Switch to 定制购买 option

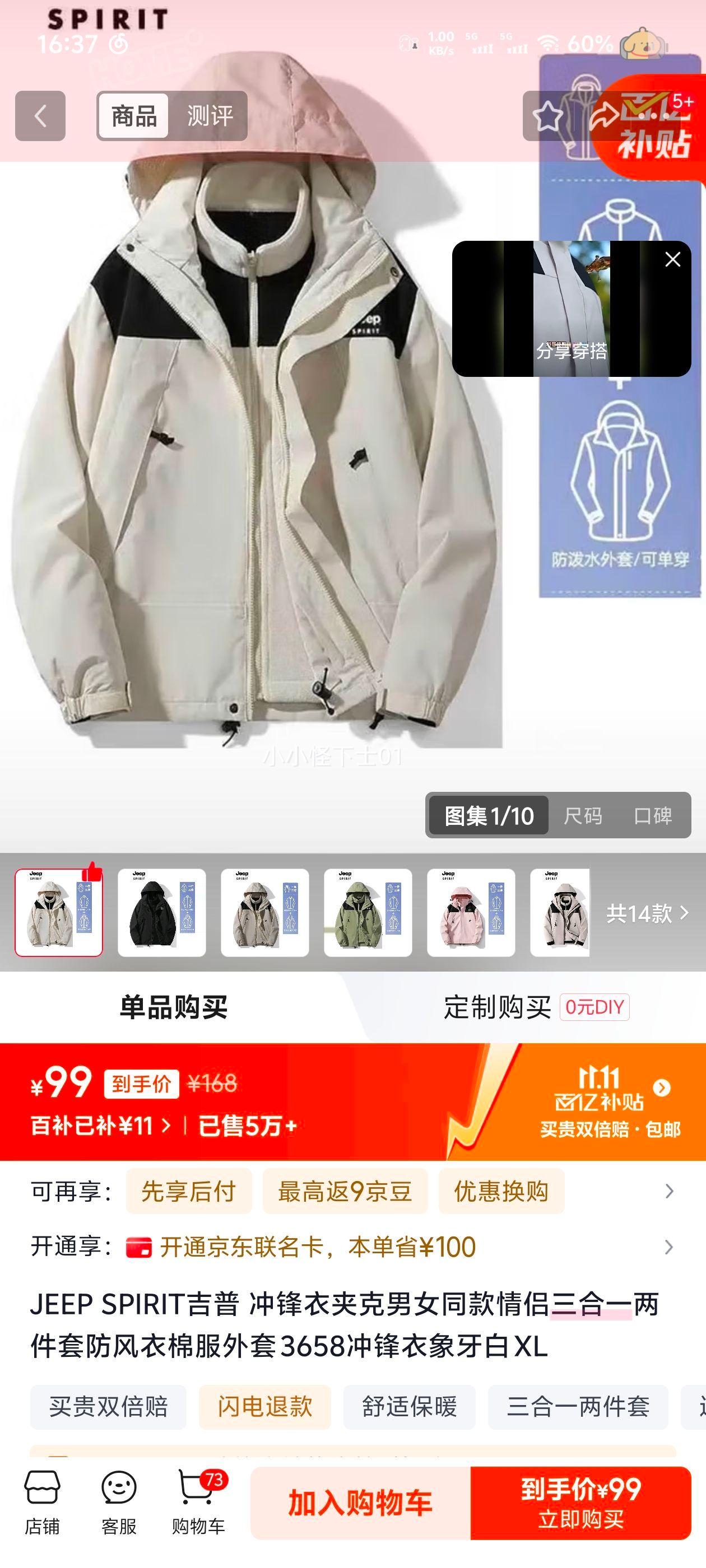click(497, 1007)
